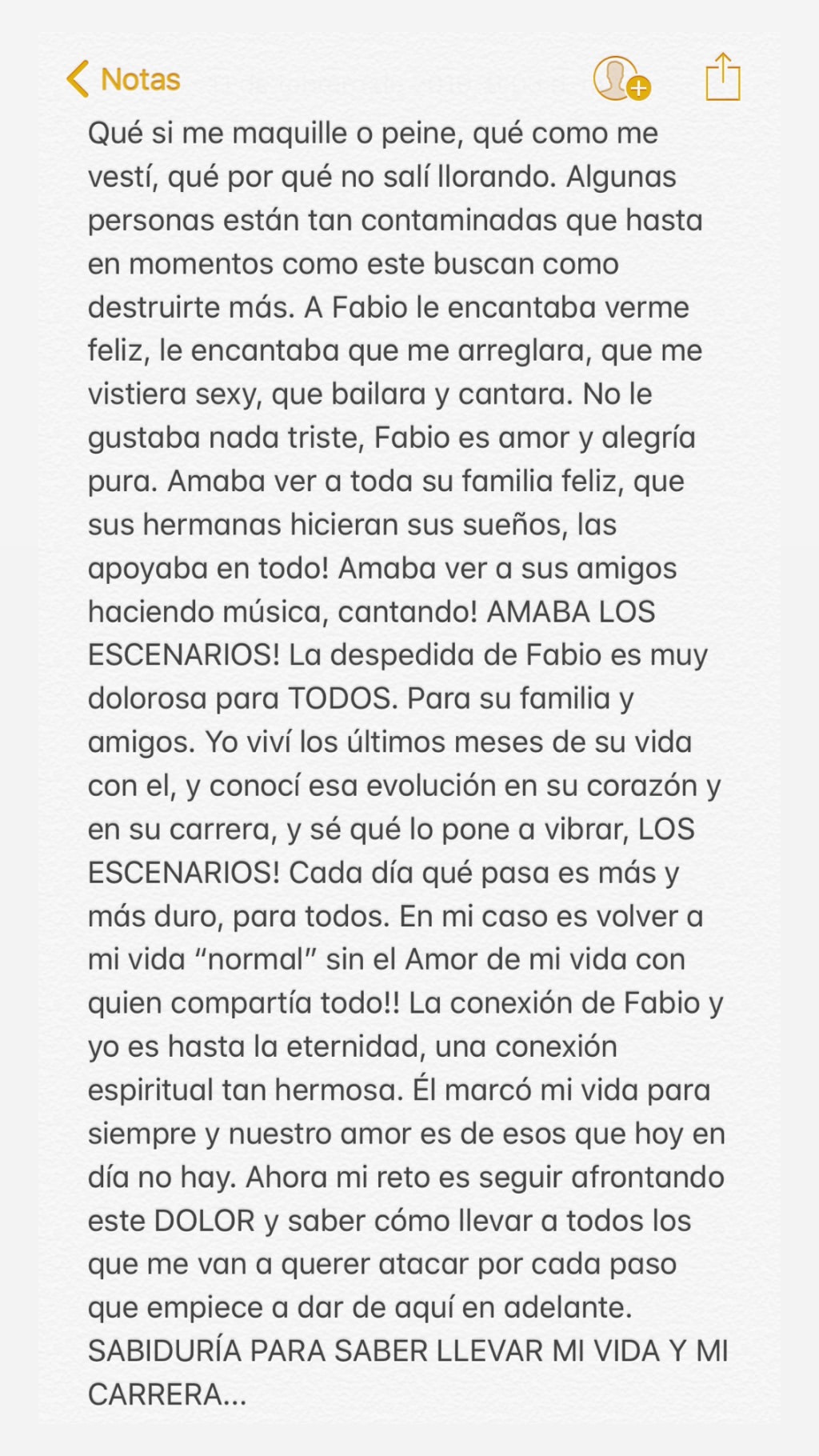The height and width of the screenshot is (1456, 819).
Task: Add people to this note
Action: 620,78
